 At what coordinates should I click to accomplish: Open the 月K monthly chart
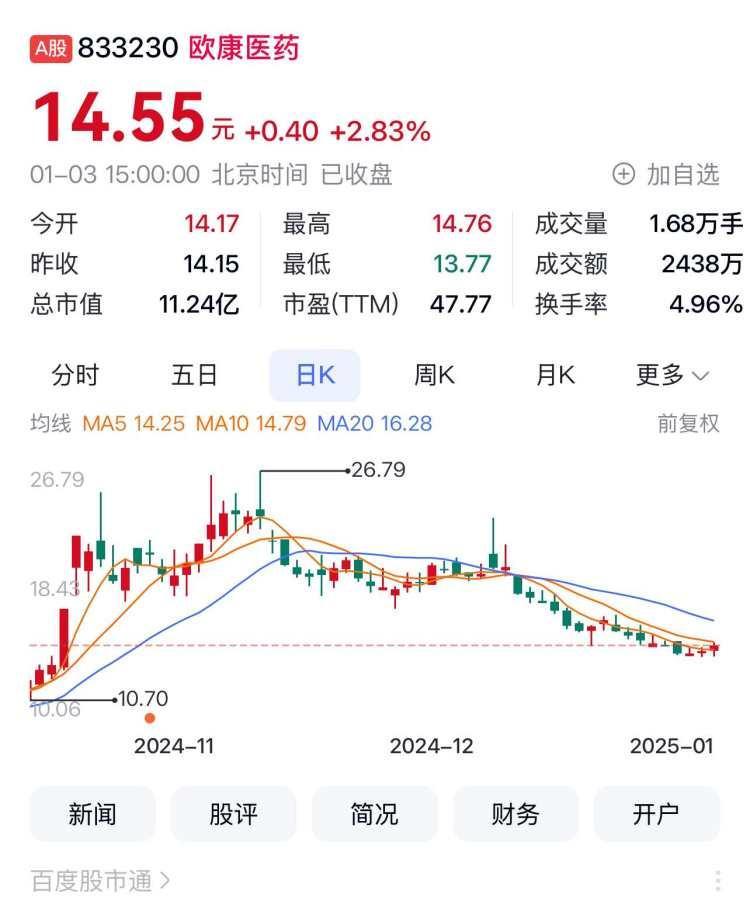pyautogui.click(x=553, y=375)
